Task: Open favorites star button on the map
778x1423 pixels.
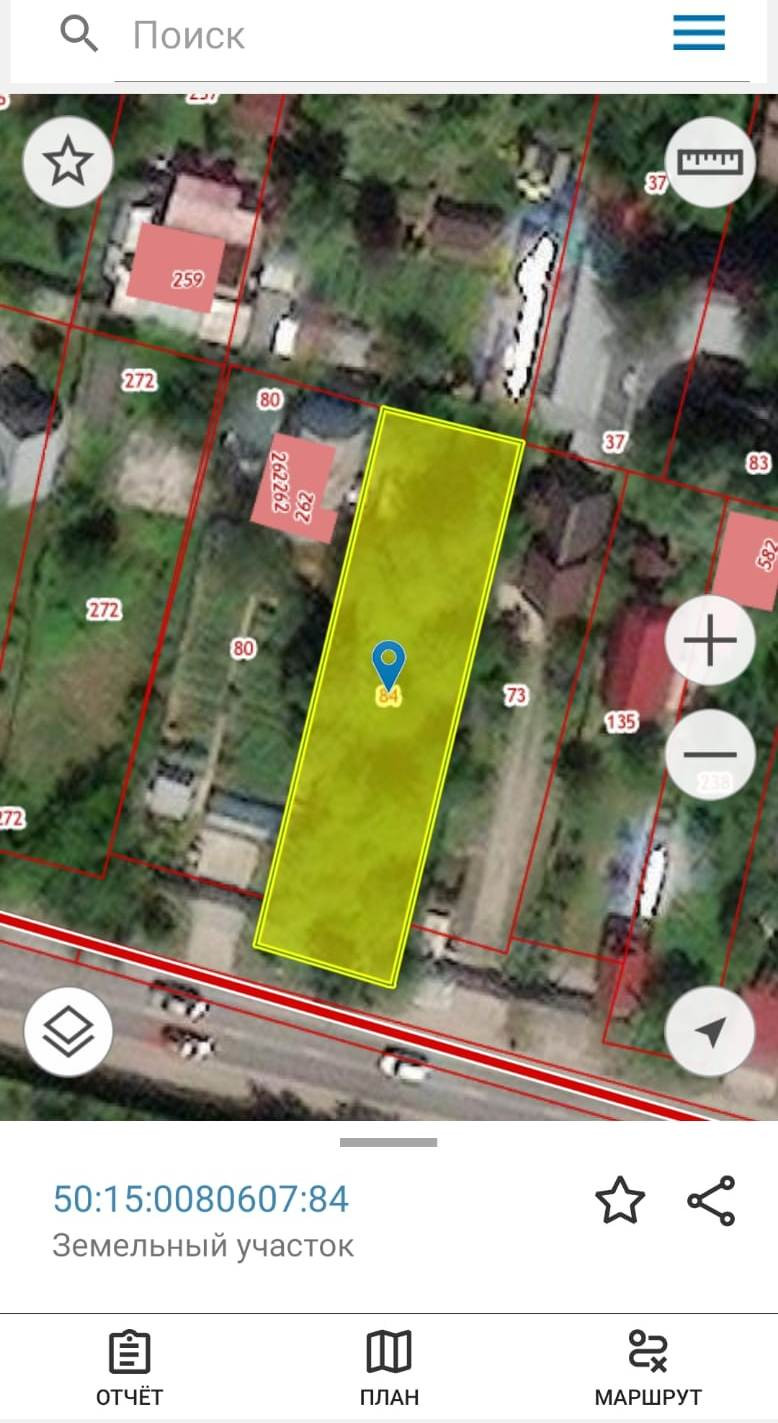Action: [x=68, y=162]
